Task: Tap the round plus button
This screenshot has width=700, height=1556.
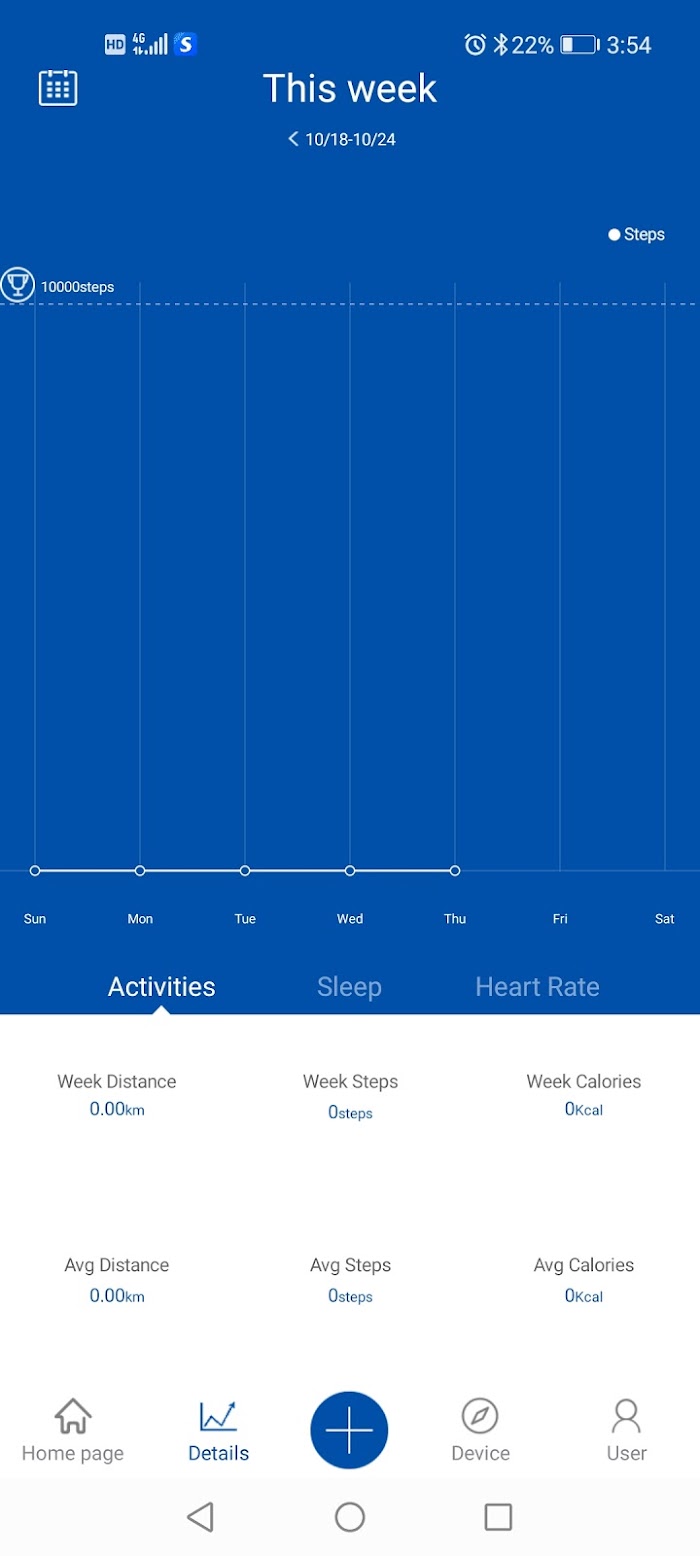Action: (x=349, y=1430)
